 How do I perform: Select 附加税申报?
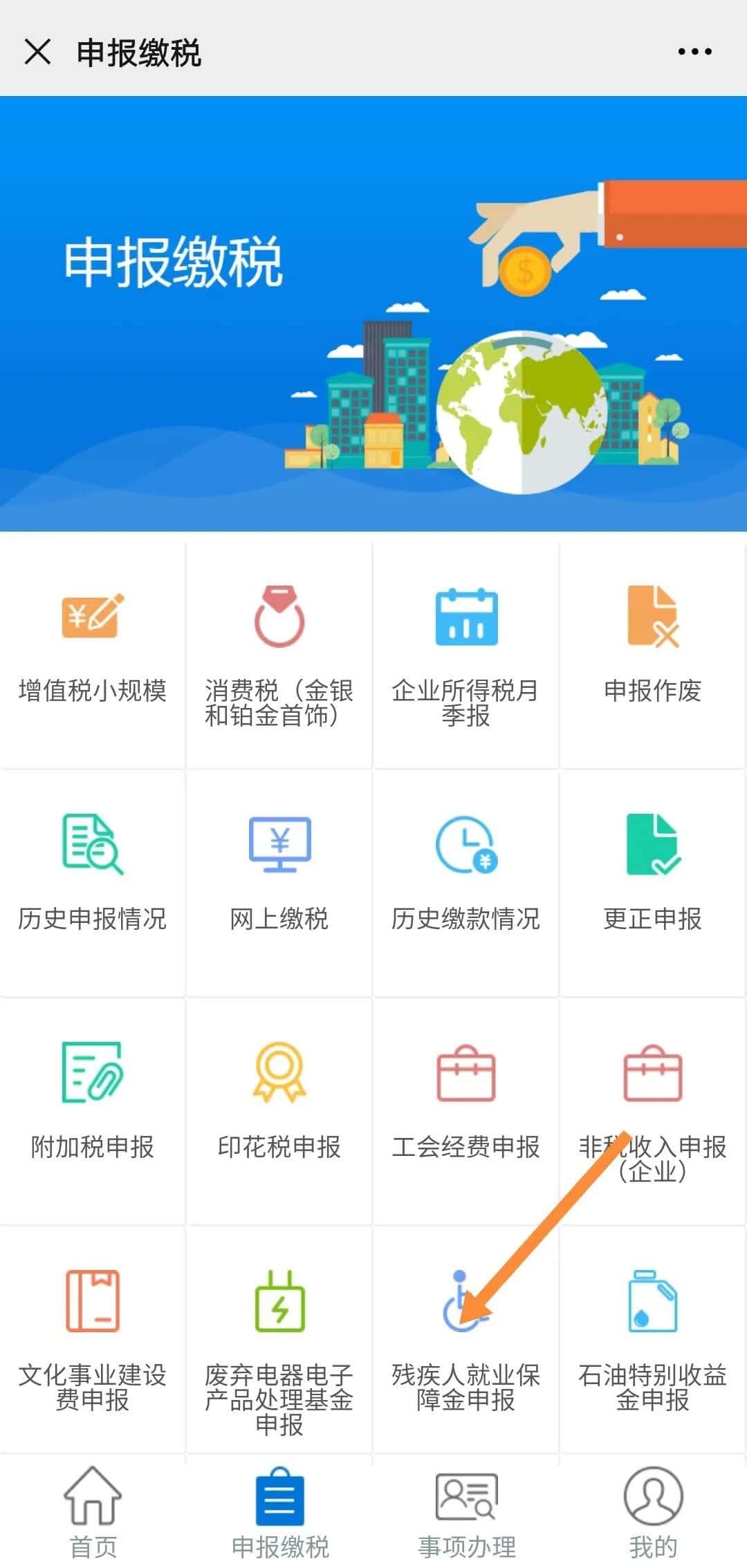[x=93, y=1110]
